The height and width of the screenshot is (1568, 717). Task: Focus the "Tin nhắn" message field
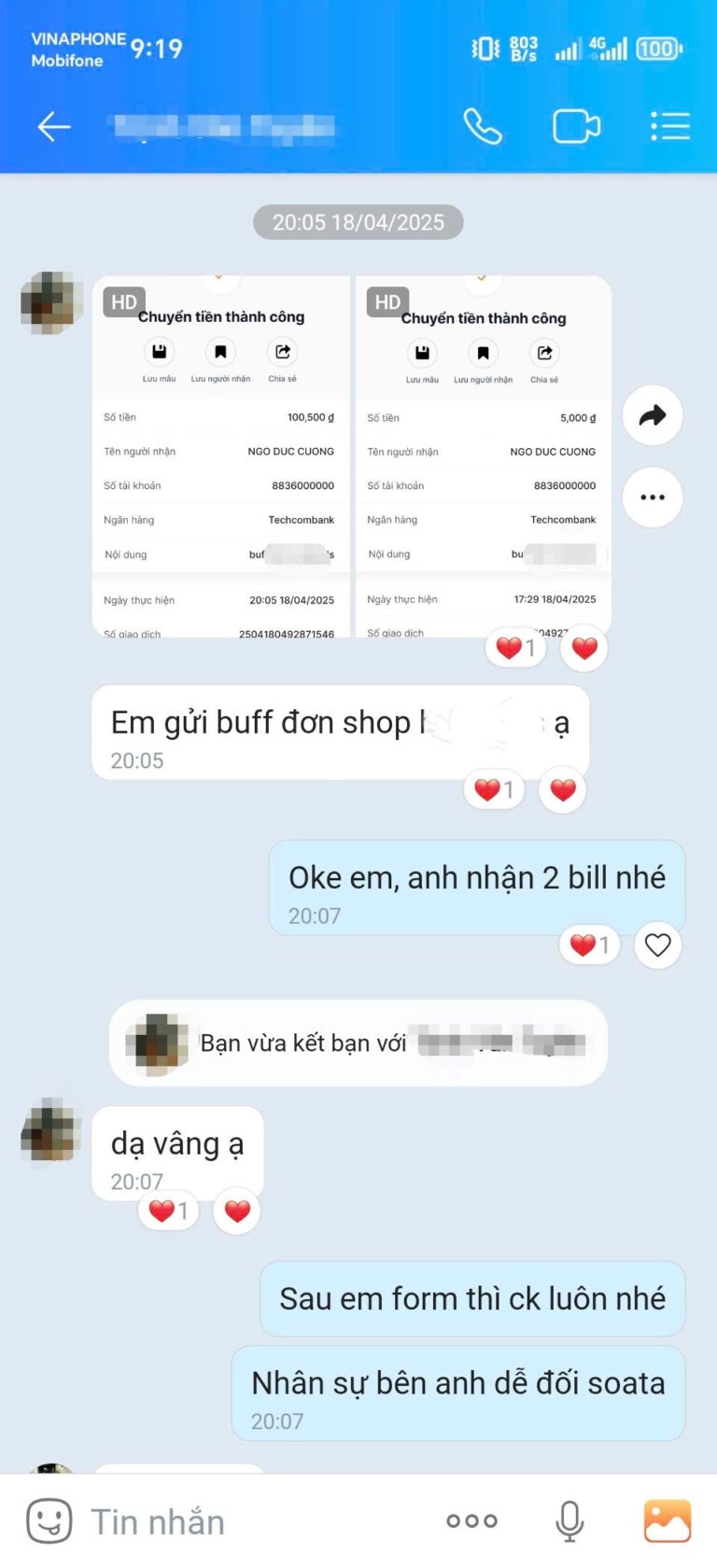(252, 1521)
